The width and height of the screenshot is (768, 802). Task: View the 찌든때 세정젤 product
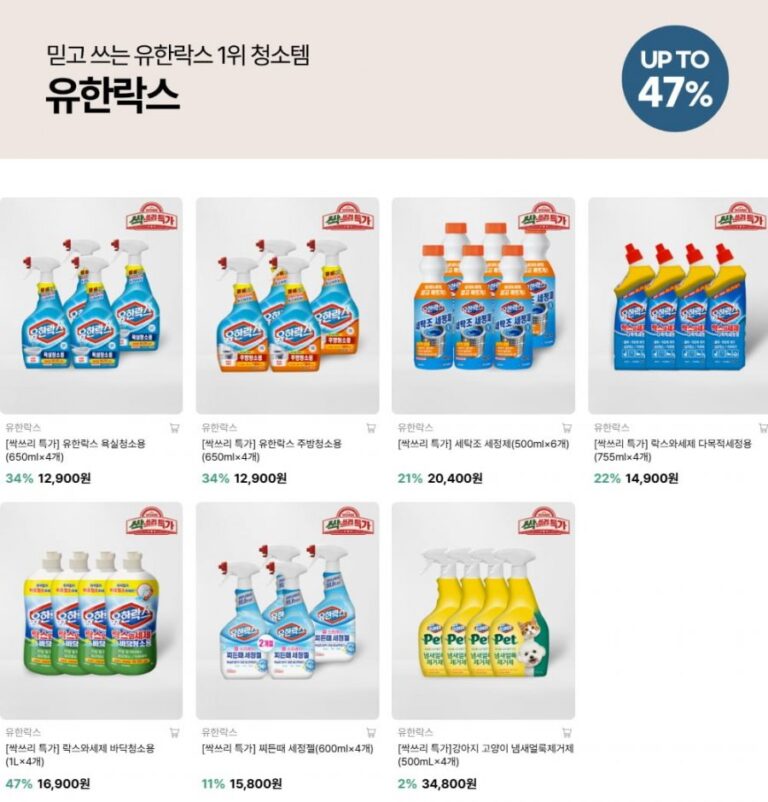(x=287, y=611)
